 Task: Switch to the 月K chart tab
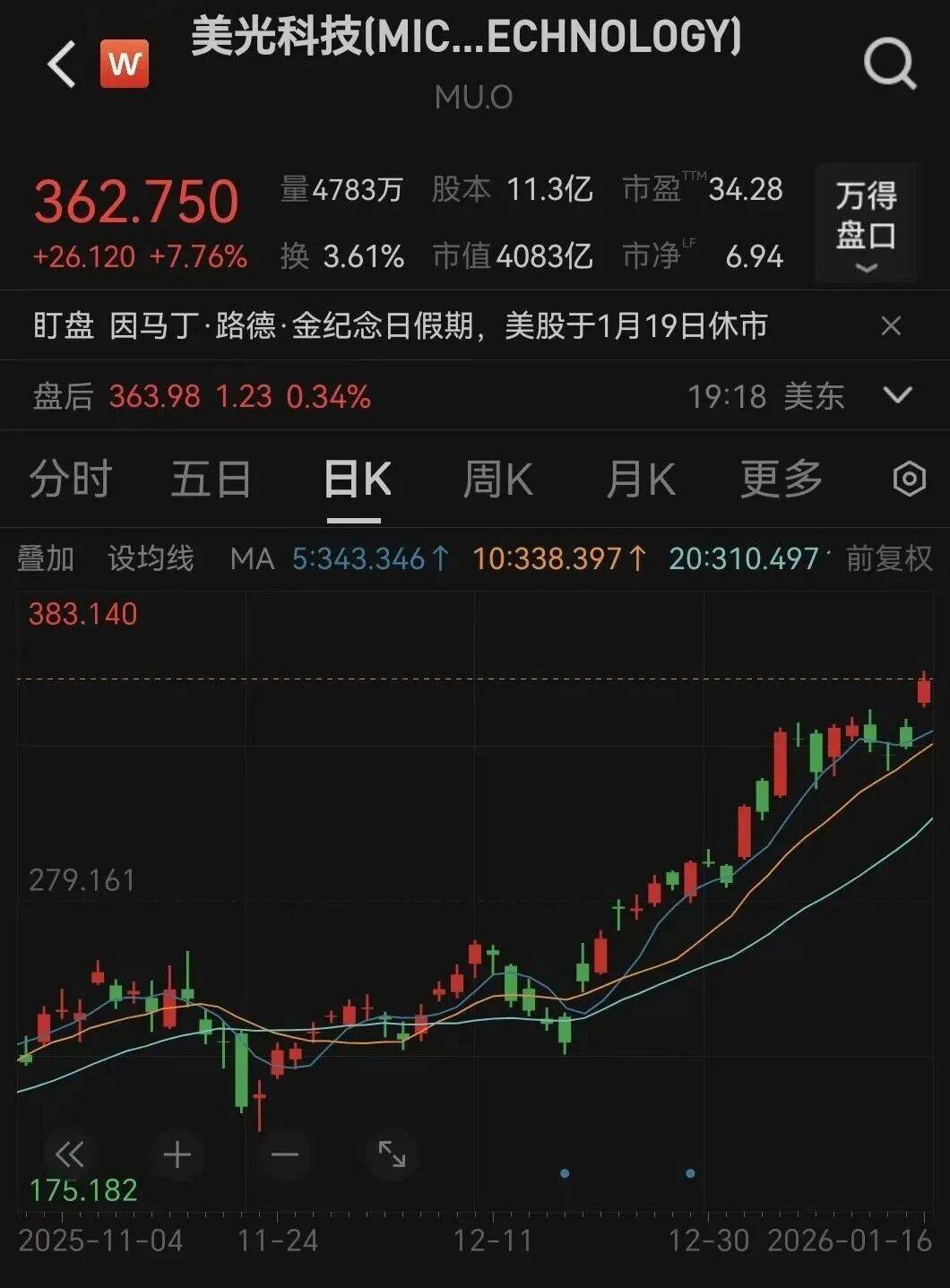point(640,479)
